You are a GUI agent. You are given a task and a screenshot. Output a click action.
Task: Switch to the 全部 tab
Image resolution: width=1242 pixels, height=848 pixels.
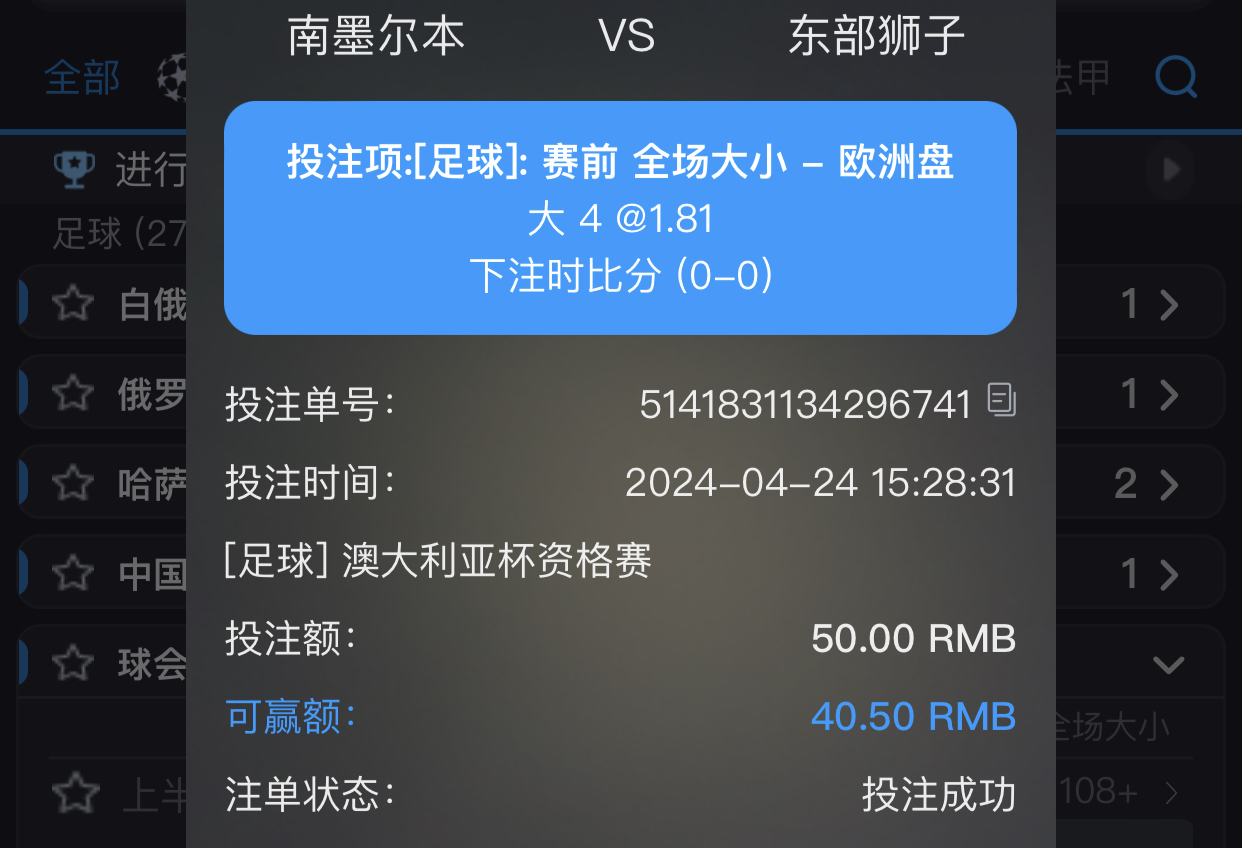(x=82, y=78)
